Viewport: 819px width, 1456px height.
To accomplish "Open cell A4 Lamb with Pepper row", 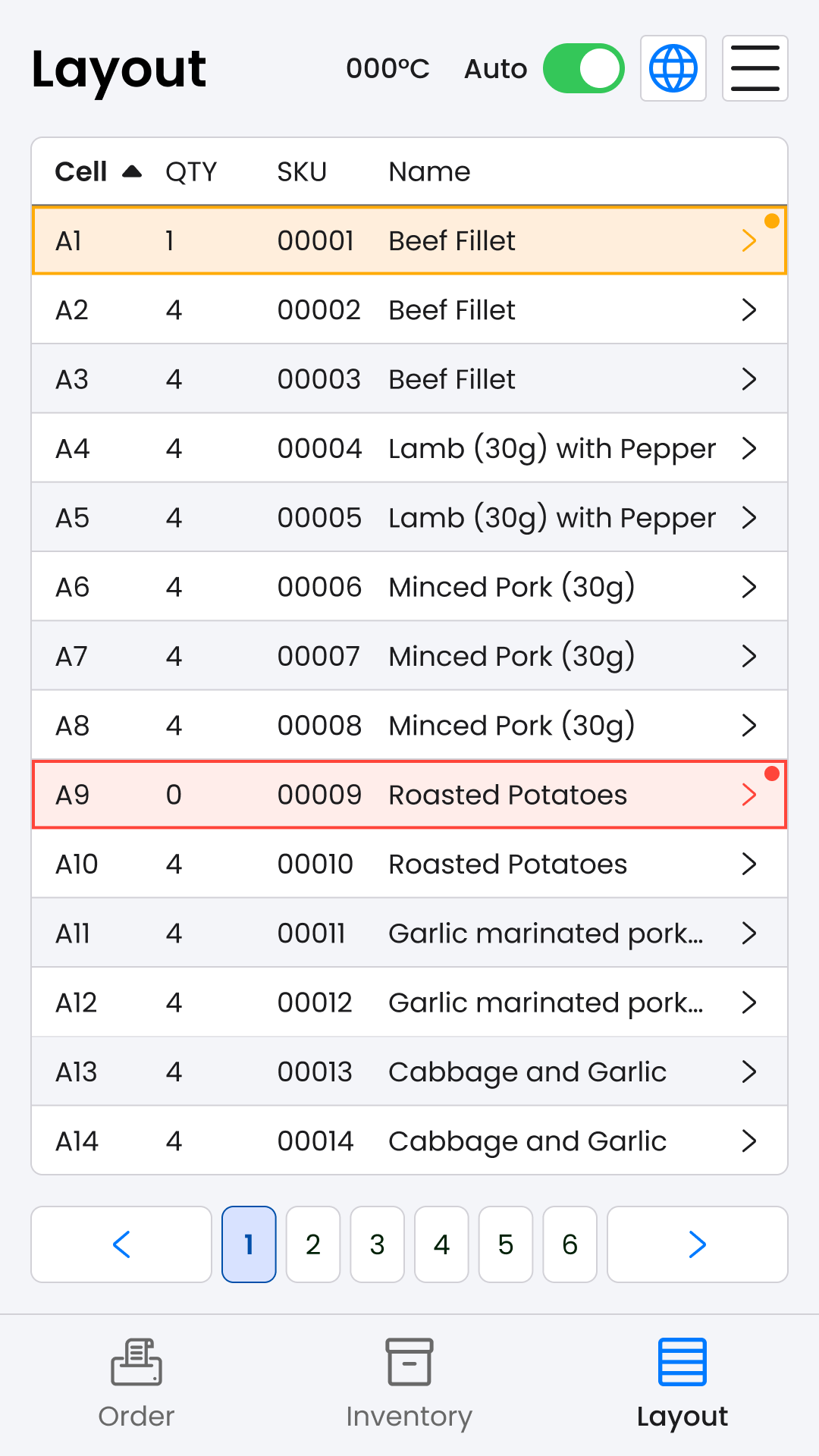I will click(409, 448).
